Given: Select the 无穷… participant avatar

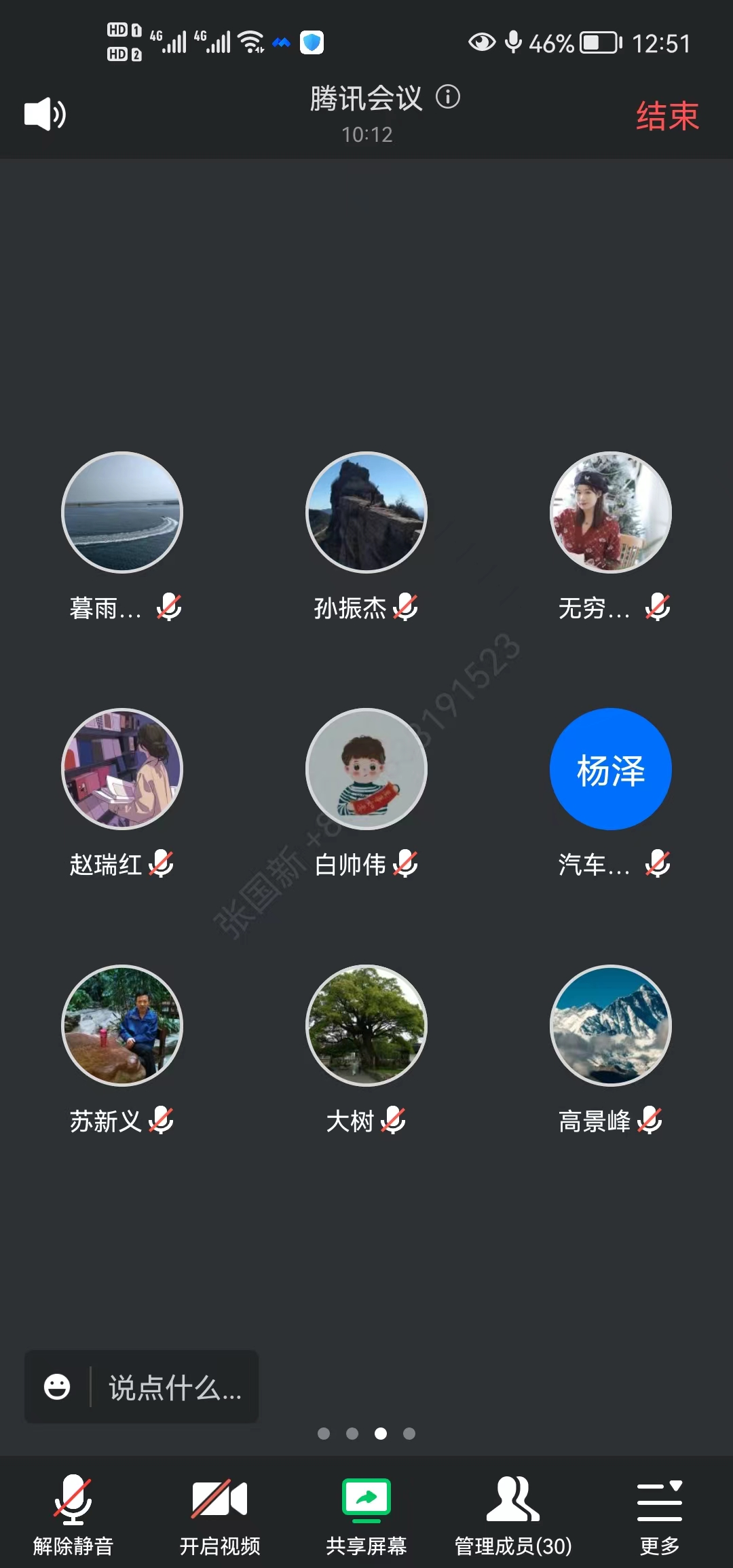Looking at the screenshot, I should 611,512.
